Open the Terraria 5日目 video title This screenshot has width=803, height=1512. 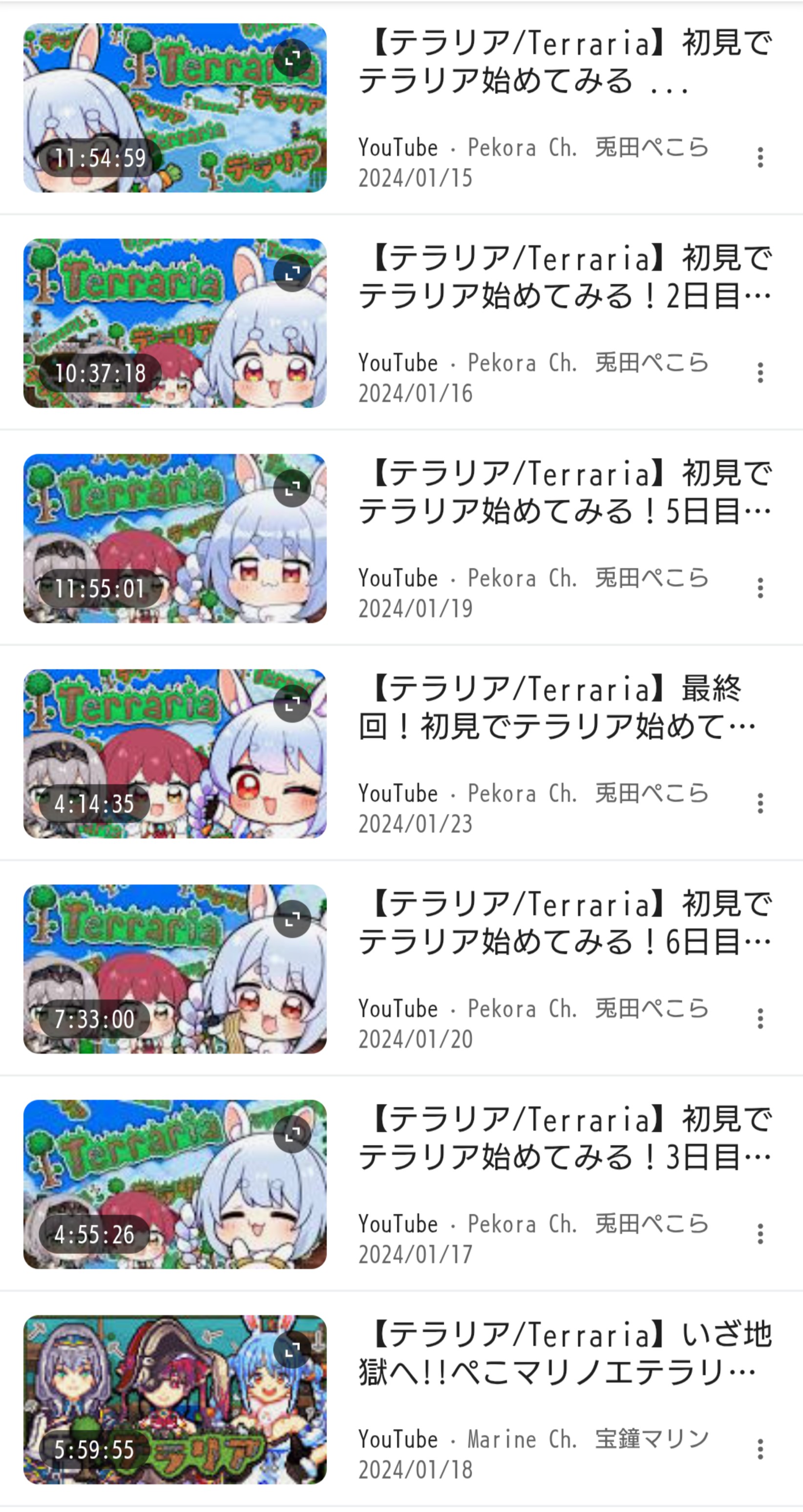(x=564, y=492)
